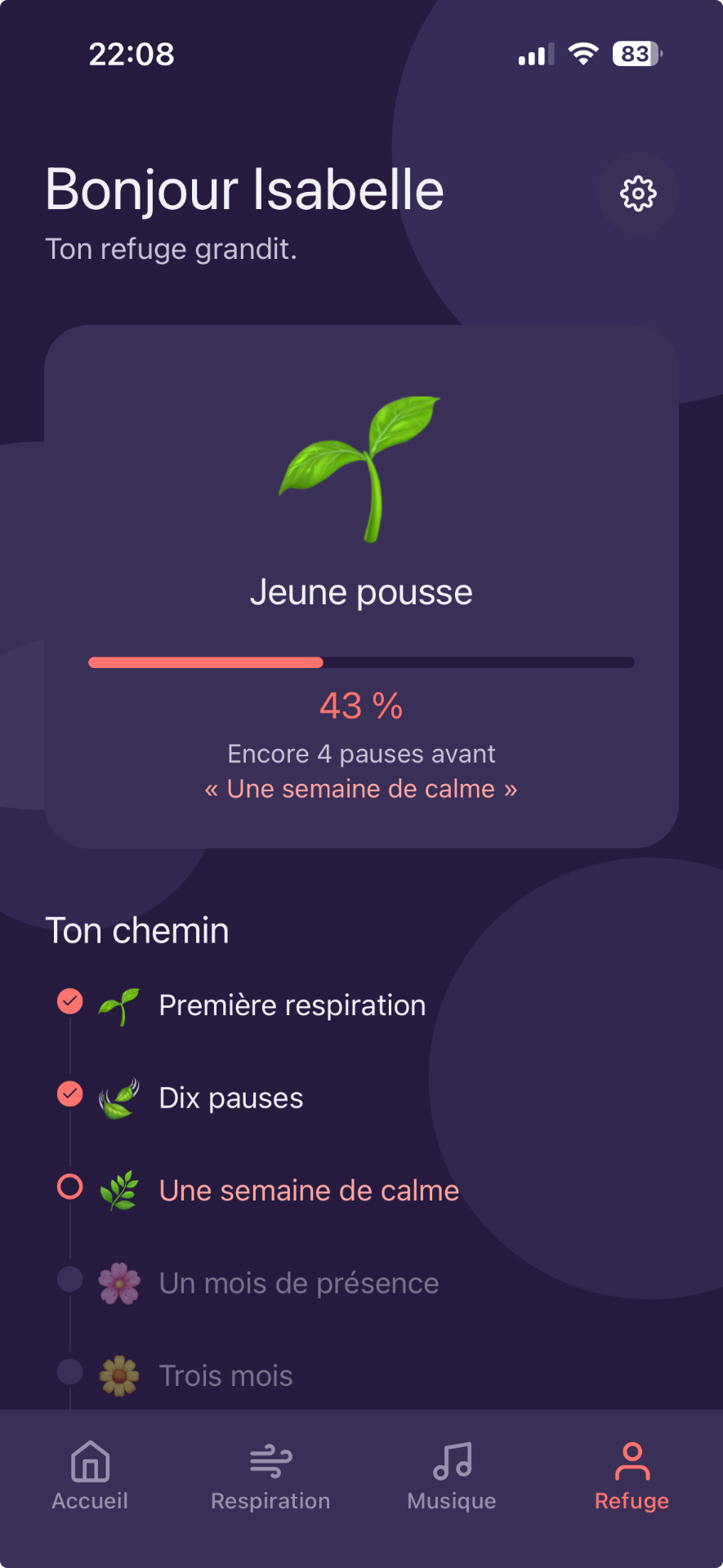The width and height of the screenshot is (723, 1568).
Task: Open the settings gear icon
Action: pos(638,194)
